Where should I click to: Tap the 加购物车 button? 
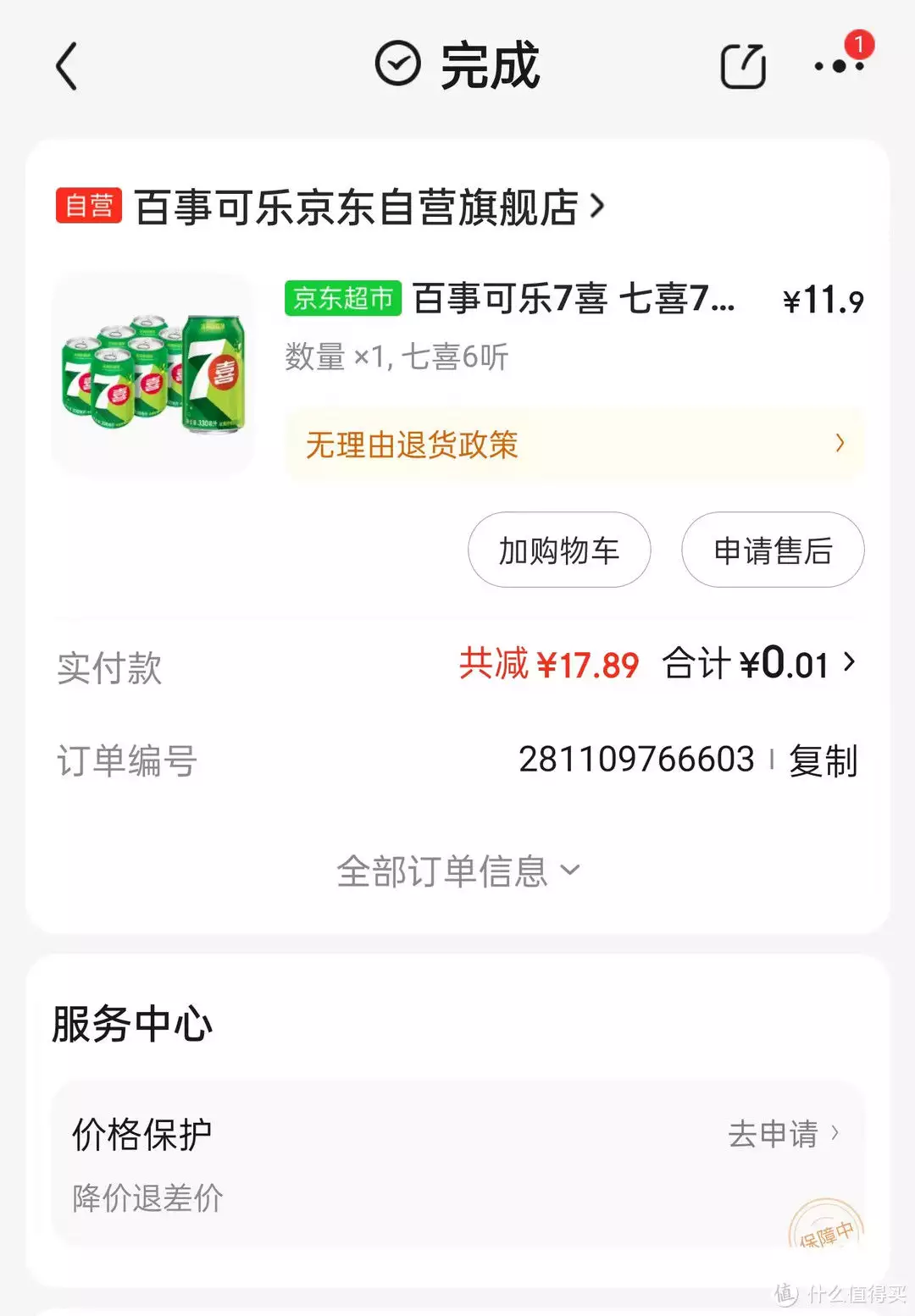point(559,550)
